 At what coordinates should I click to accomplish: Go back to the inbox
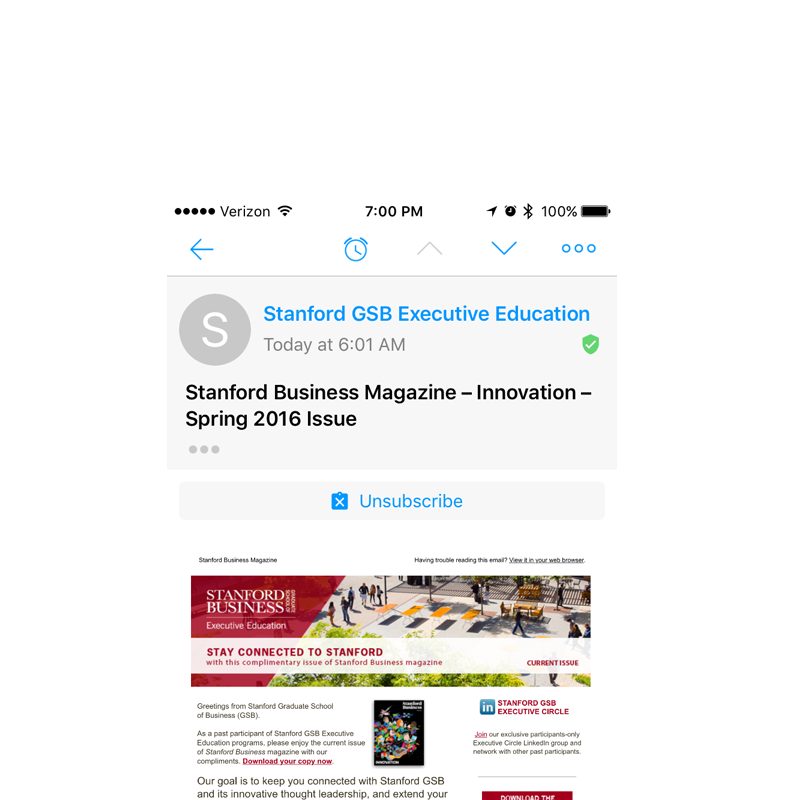[202, 249]
